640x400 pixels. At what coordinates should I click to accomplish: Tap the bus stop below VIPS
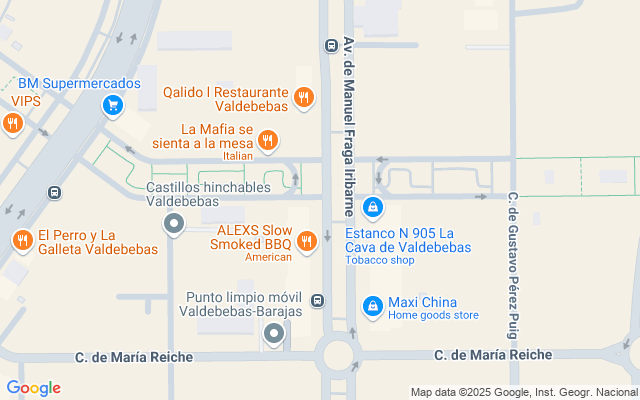pyautogui.click(x=54, y=194)
